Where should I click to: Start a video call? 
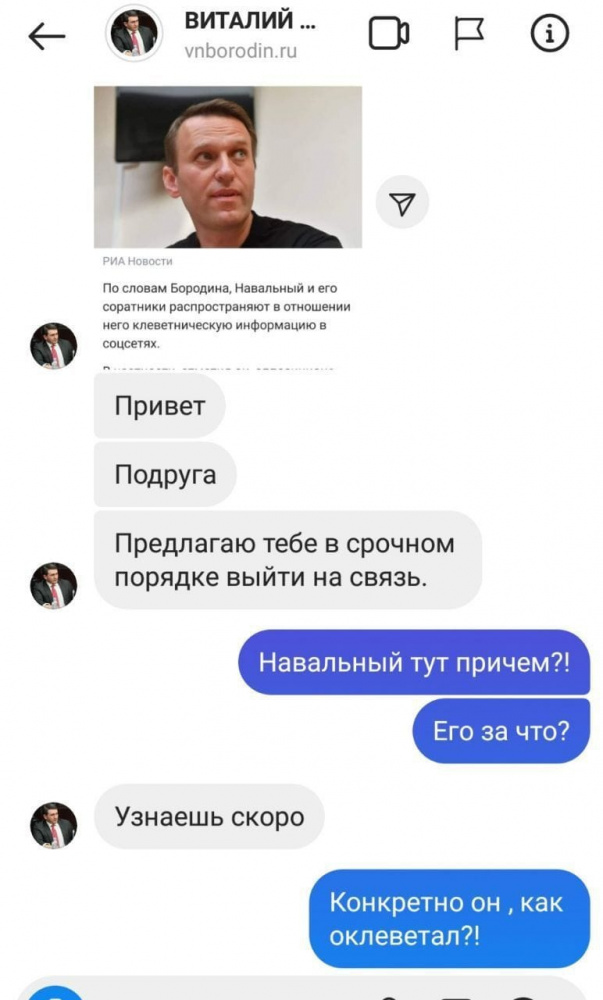pos(389,33)
